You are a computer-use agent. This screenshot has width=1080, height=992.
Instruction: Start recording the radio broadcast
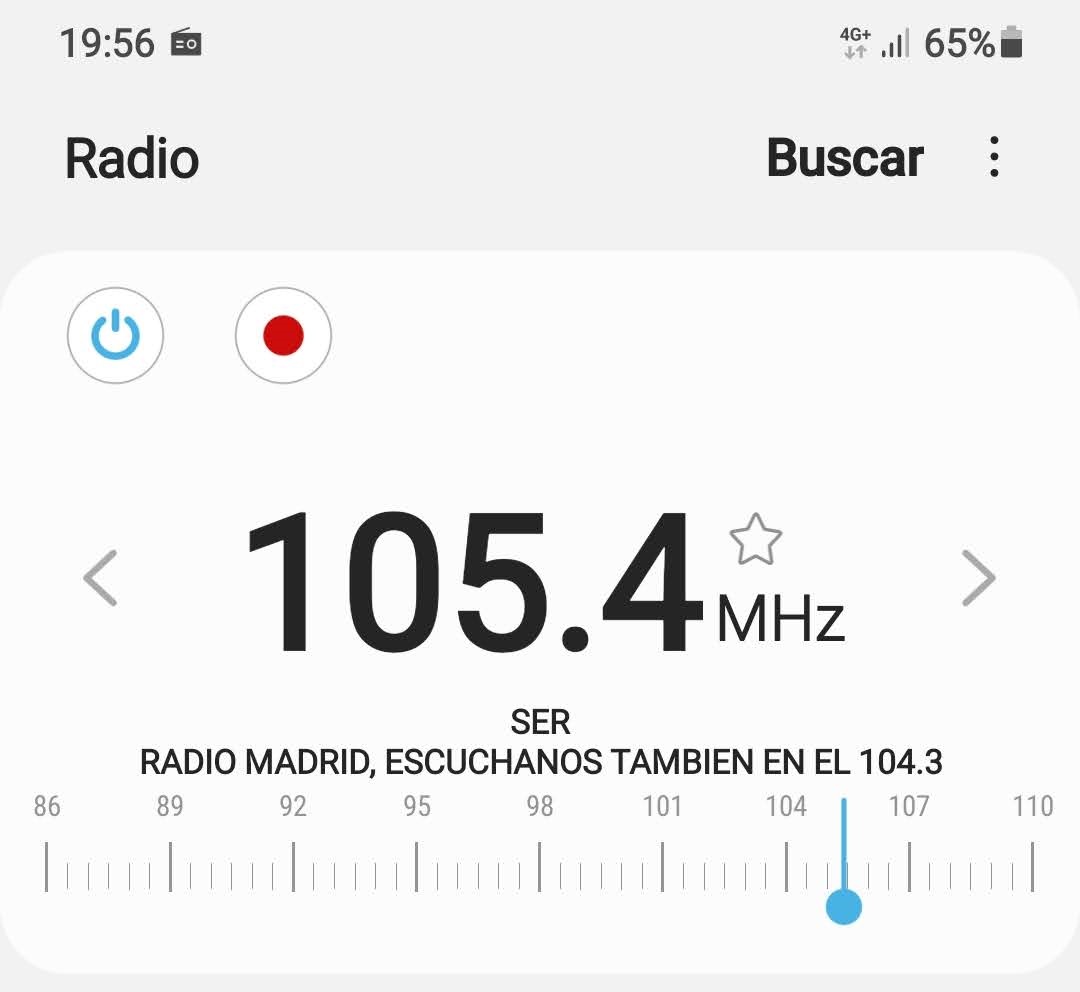click(283, 336)
